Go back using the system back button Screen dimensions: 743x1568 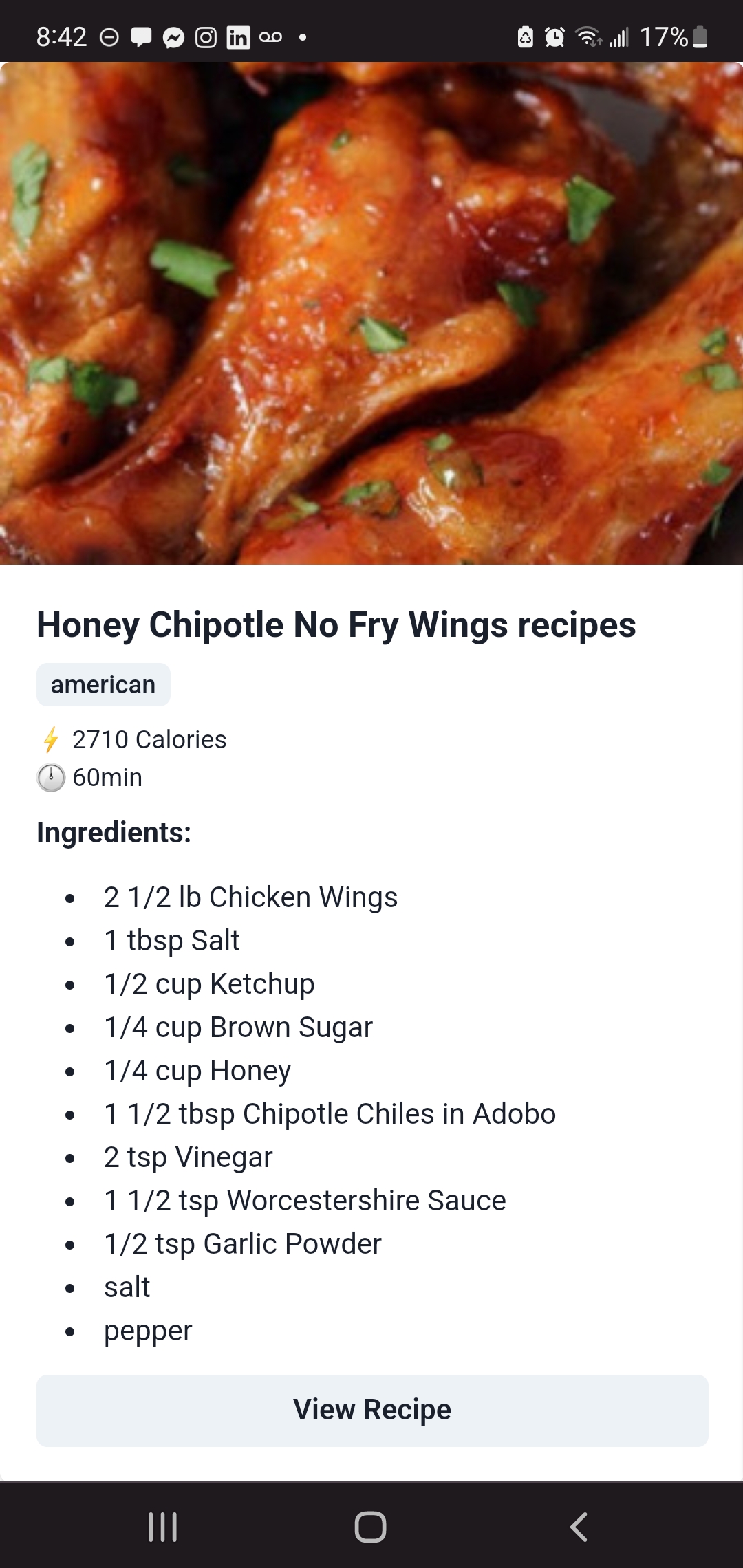click(579, 1527)
